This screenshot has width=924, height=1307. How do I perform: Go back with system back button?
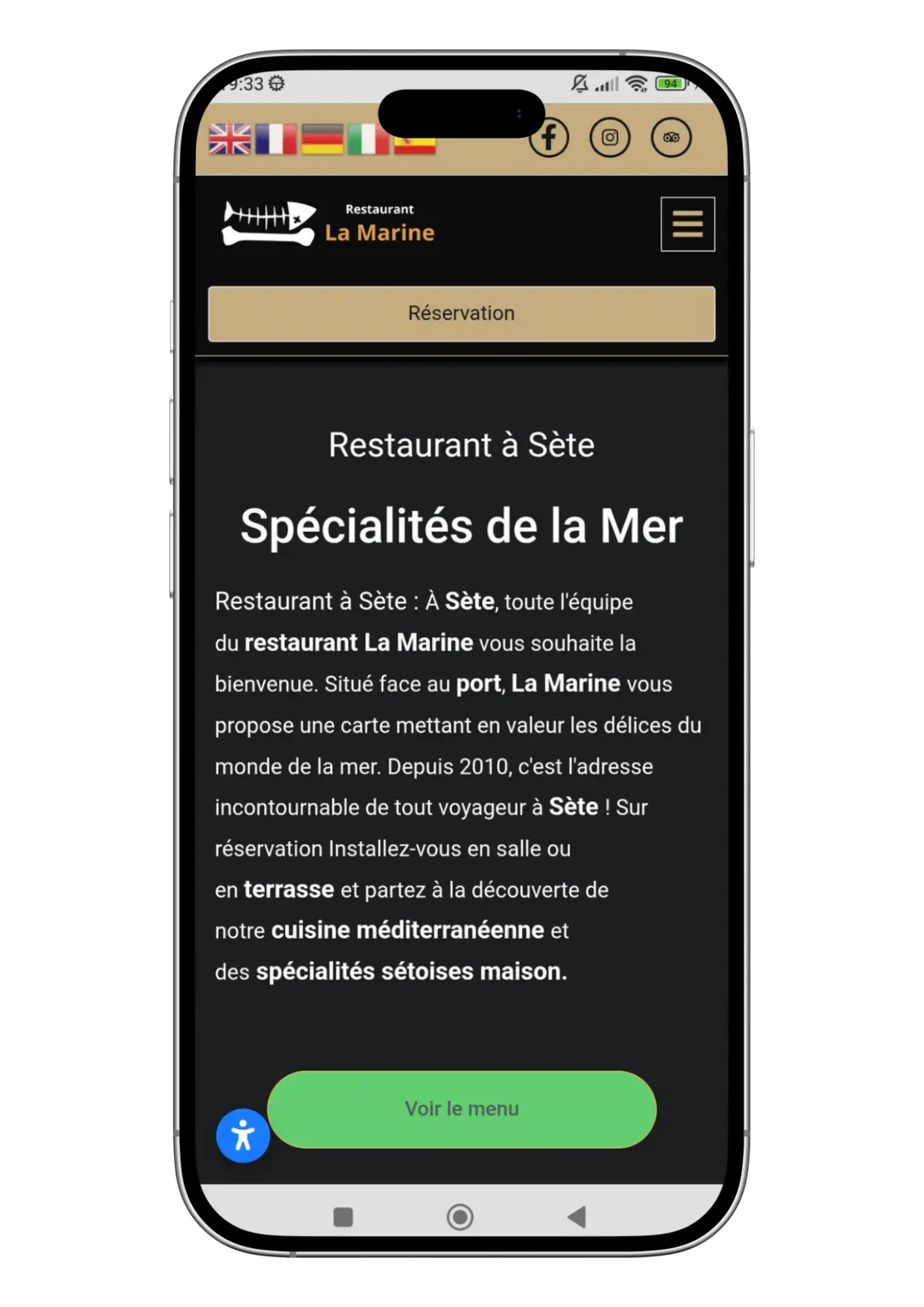577,1217
